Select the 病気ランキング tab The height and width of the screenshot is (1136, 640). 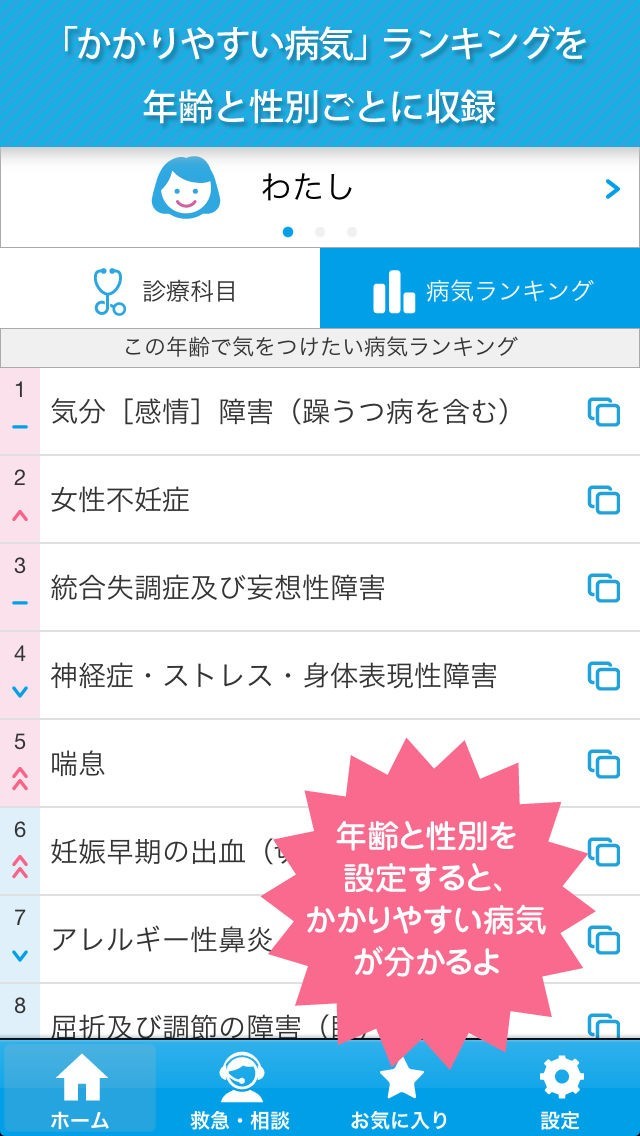(x=480, y=291)
